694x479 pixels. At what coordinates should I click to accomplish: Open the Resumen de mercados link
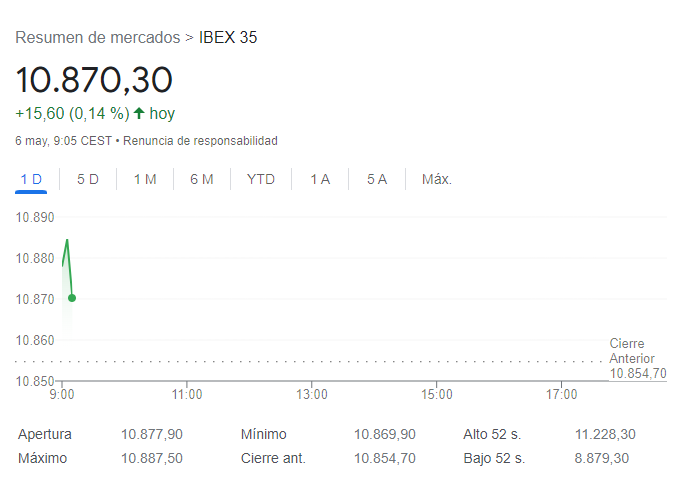point(98,38)
